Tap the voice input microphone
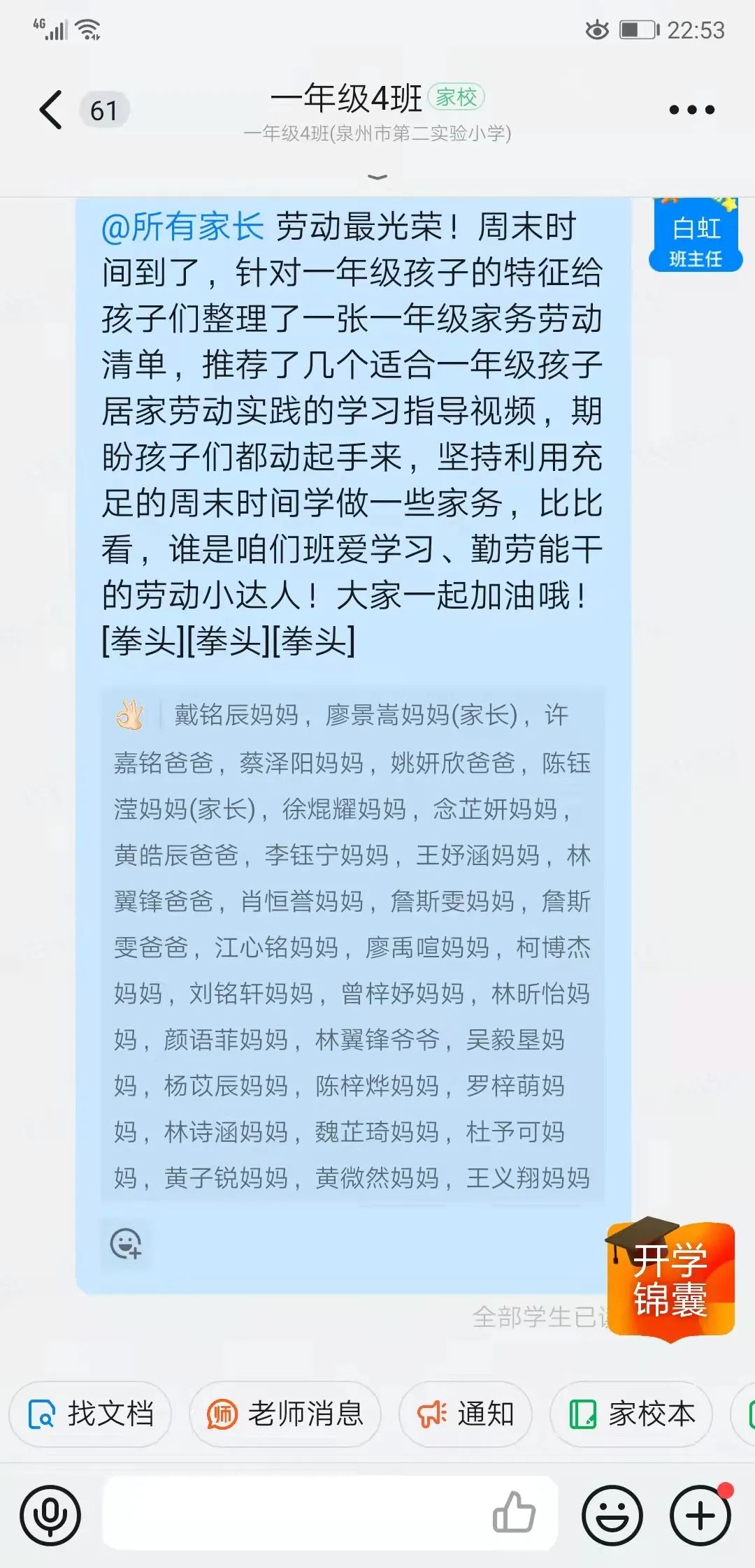Viewport: 755px width, 1568px height. tap(50, 1515)
